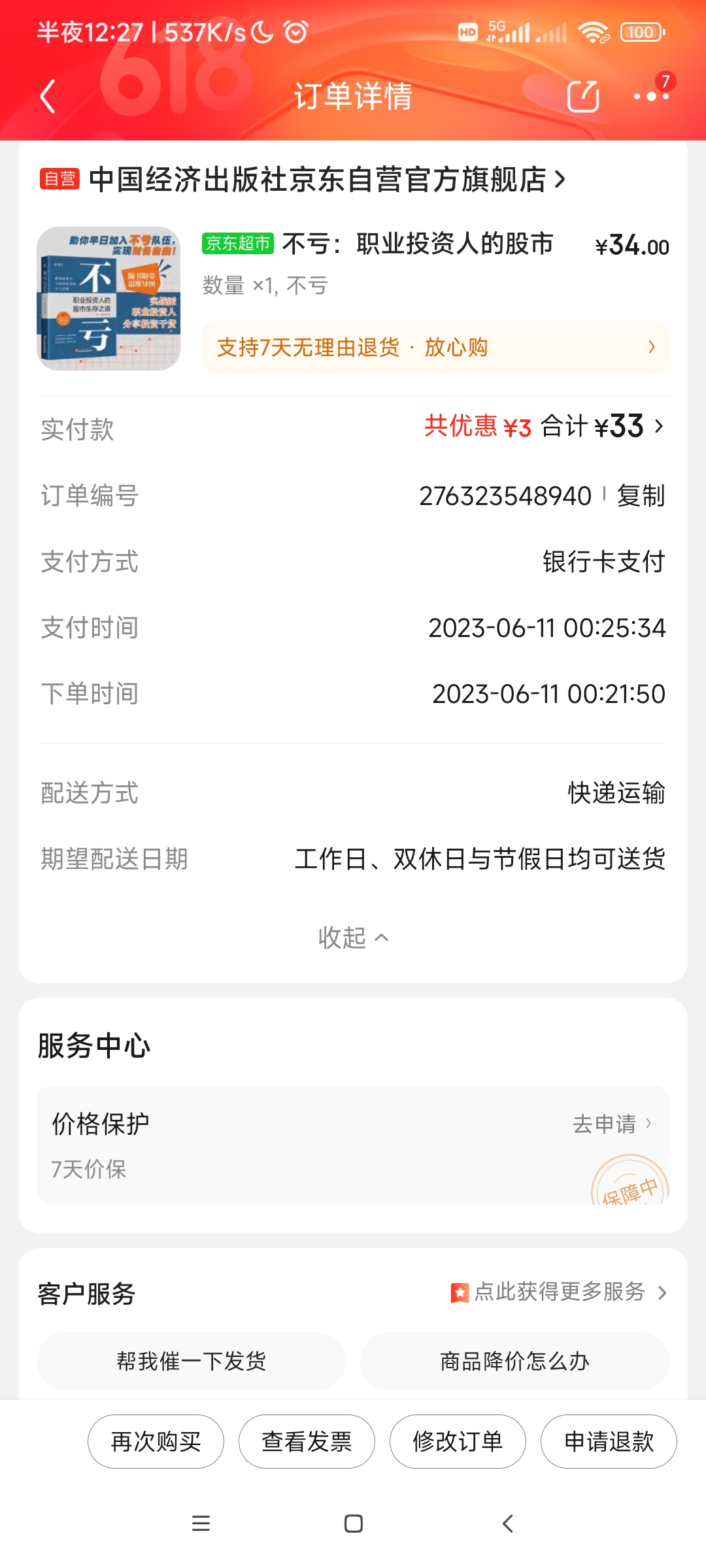
Task: Go back from order details
Action: tap(48, 97)
